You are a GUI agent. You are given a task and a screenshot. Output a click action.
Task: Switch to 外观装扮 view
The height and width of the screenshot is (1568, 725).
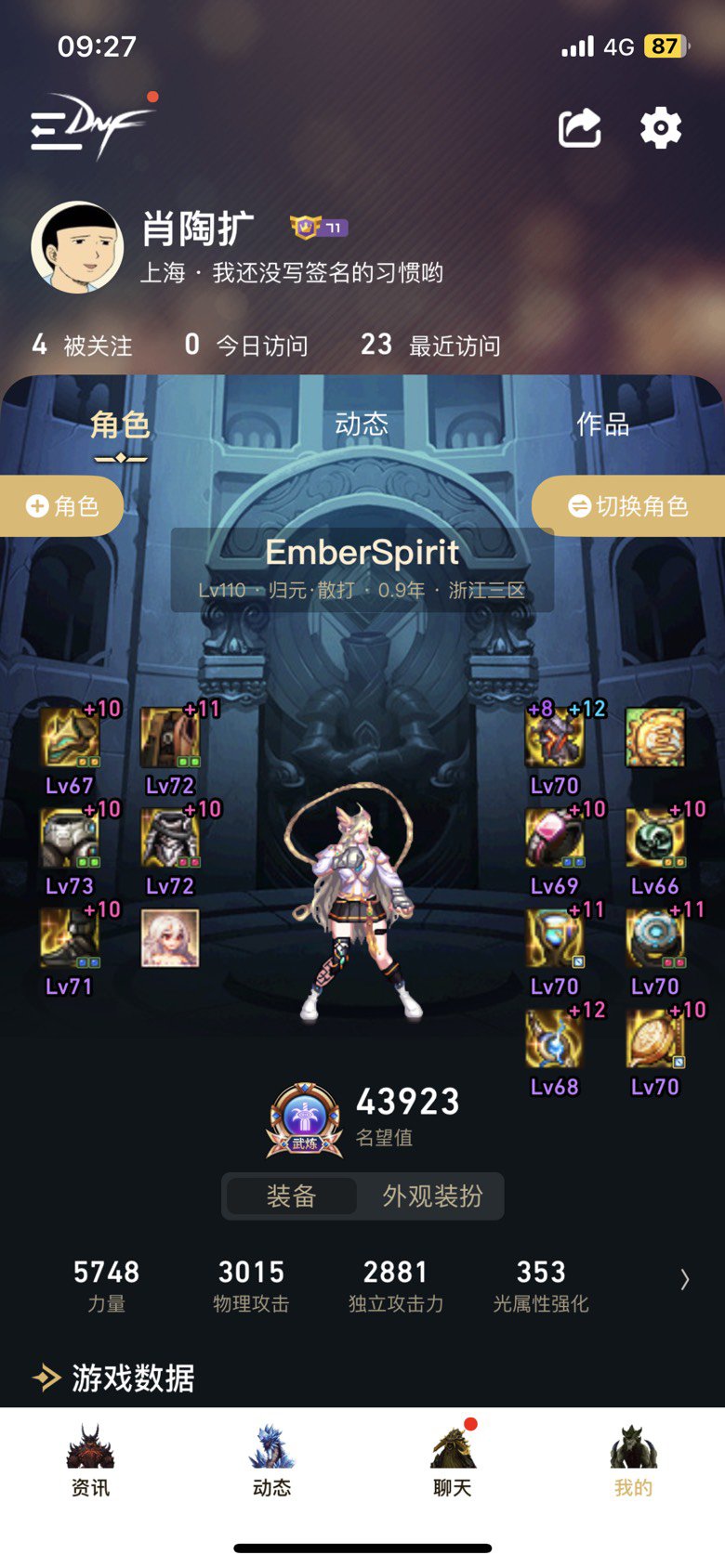point(432,1196)
